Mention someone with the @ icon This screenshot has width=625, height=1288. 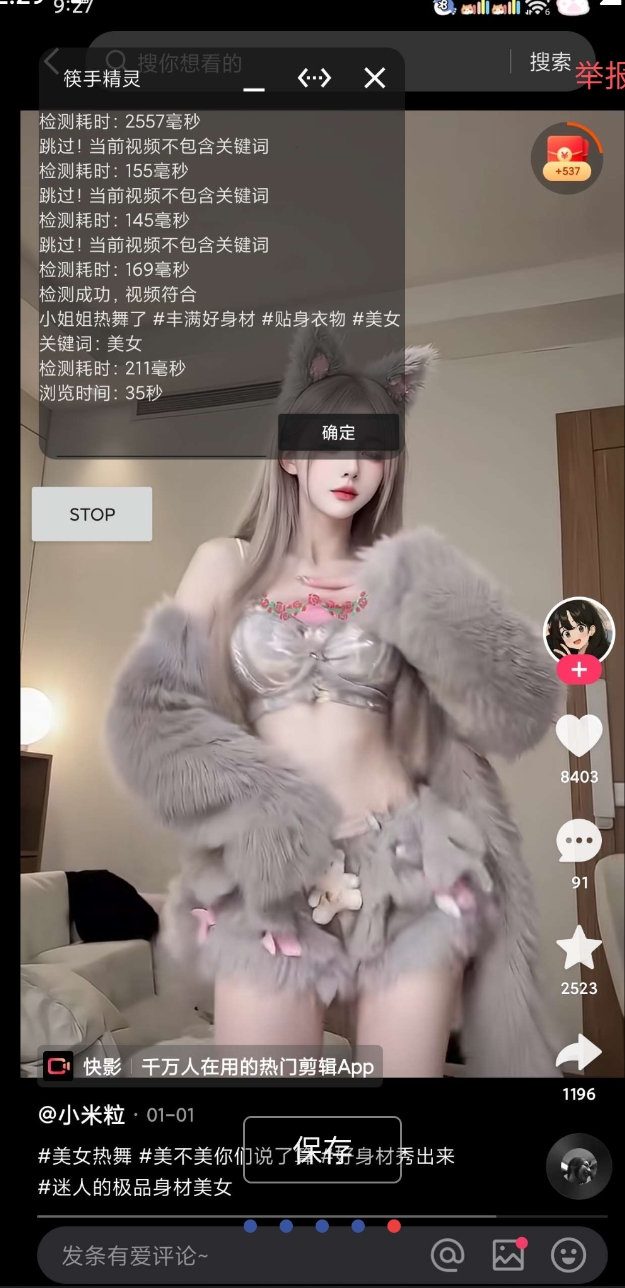448,1255
